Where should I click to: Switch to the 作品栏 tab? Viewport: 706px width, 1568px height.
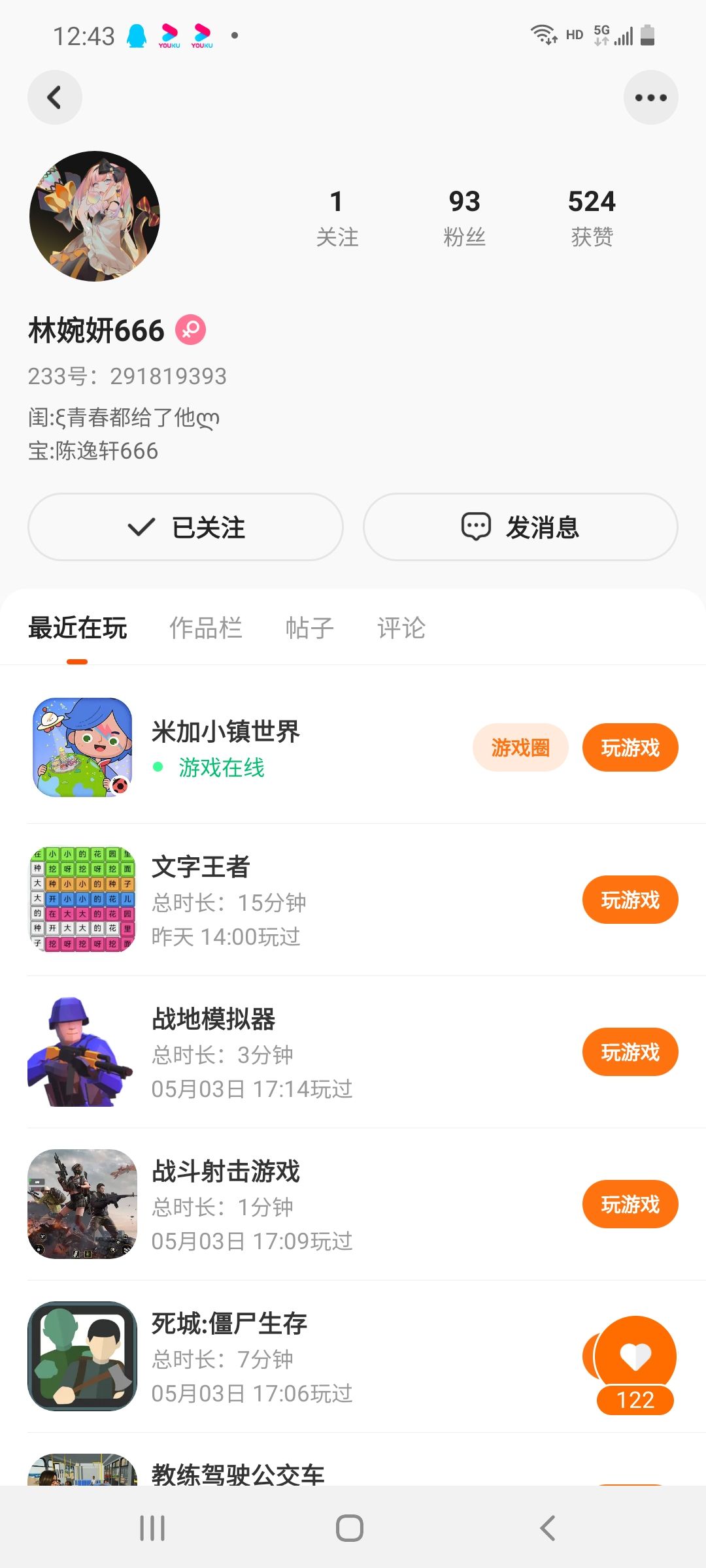pos(206,628)
